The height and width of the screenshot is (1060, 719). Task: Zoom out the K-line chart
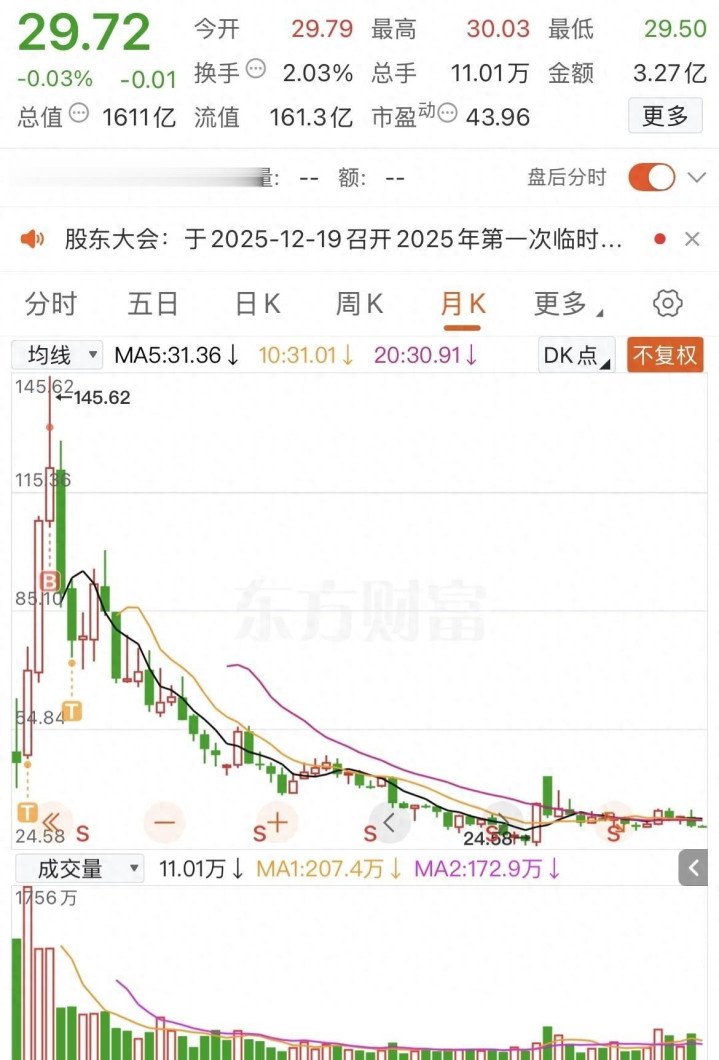[165, 823]
